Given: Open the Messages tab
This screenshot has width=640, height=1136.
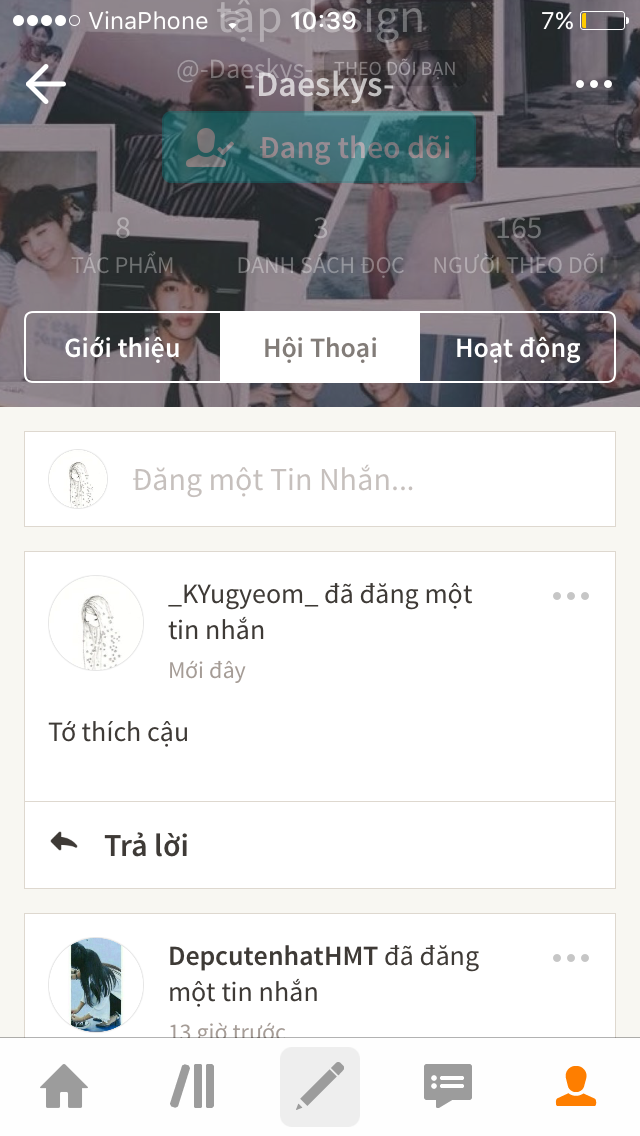Looking at the screenshot, I should tap(448, 1087).
